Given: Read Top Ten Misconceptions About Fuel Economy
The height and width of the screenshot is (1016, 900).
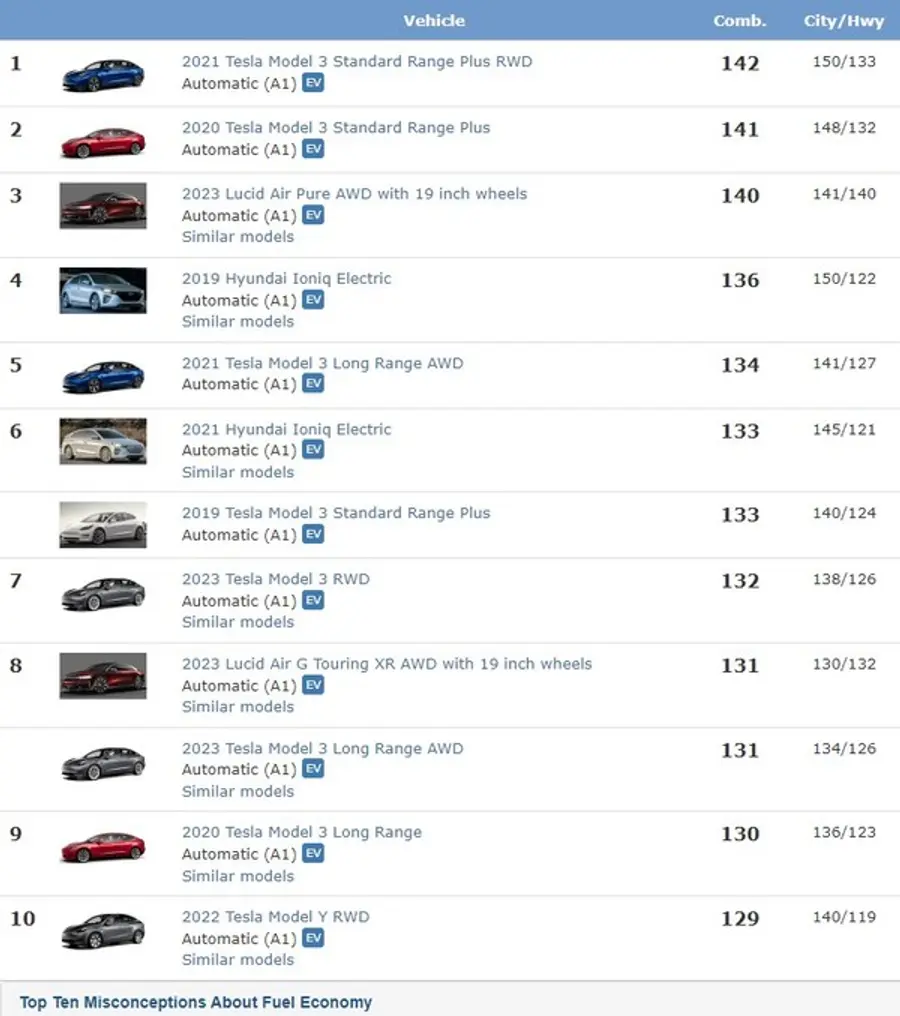Looking at the screenshot, I should tap(196, 1002).
